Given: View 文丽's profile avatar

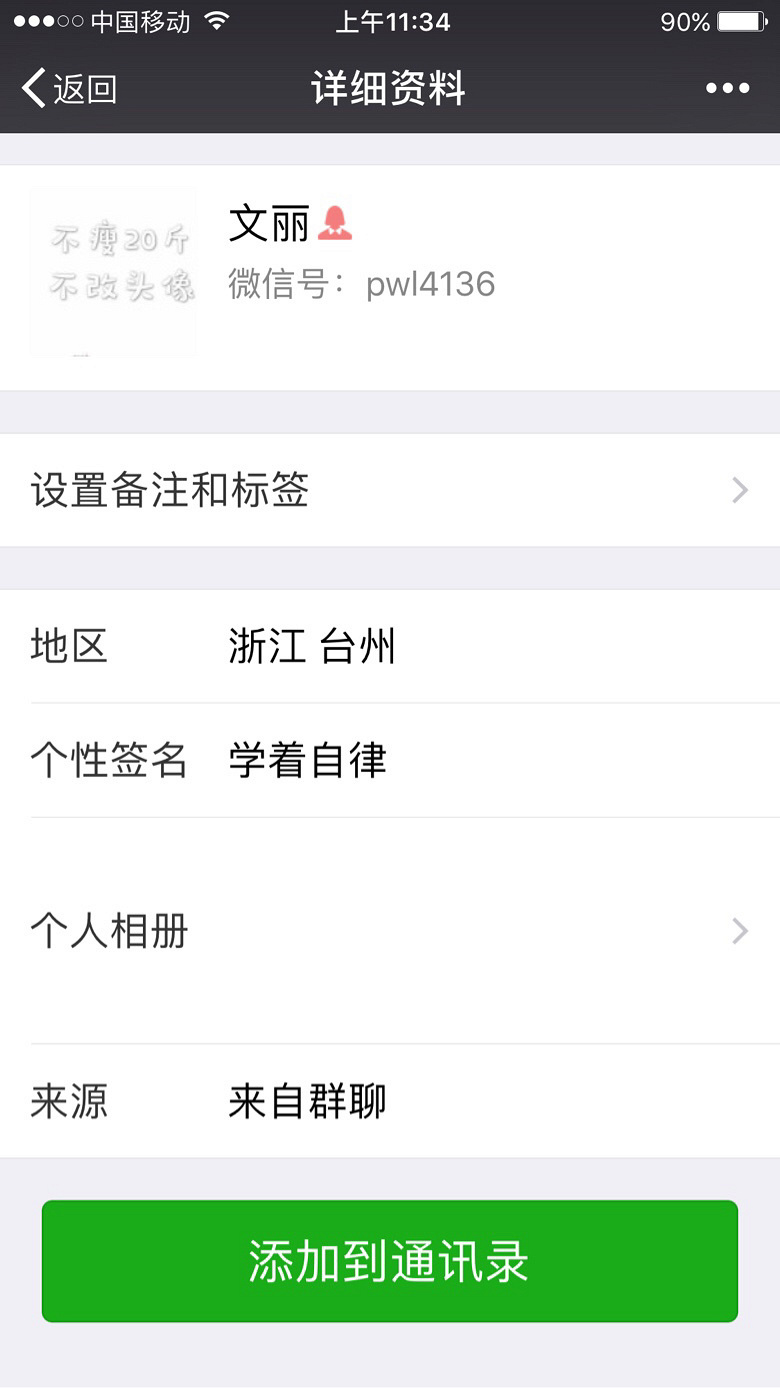Looking at the screenshot, I should click(114, 273).
